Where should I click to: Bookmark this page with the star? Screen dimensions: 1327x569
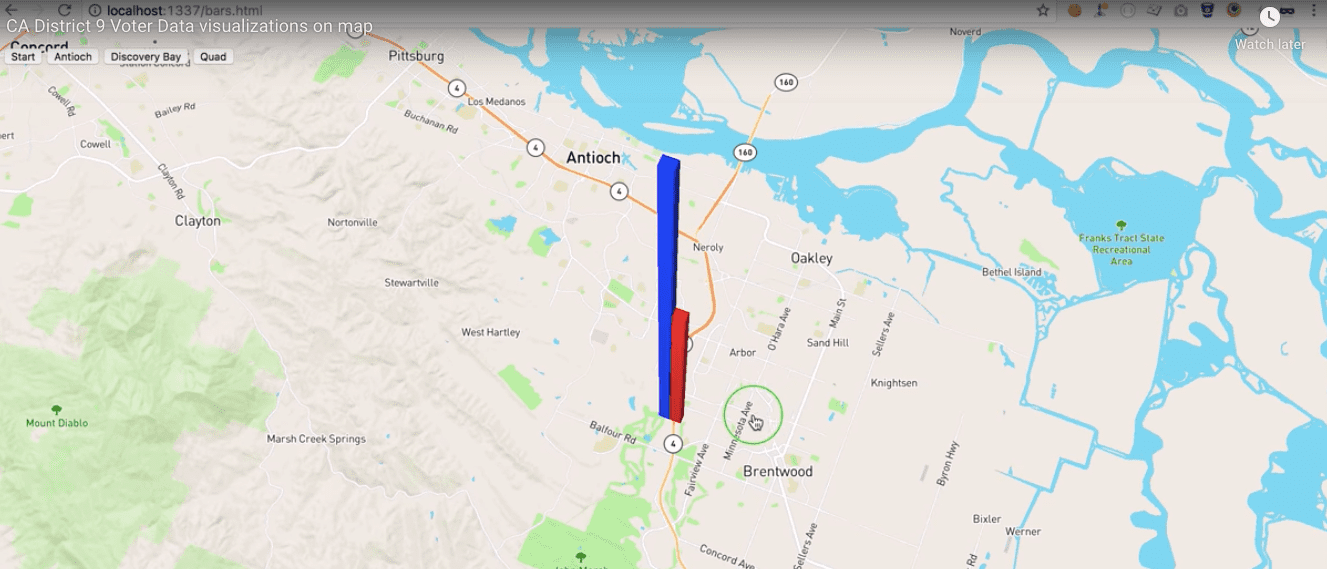pos(1043,10)
